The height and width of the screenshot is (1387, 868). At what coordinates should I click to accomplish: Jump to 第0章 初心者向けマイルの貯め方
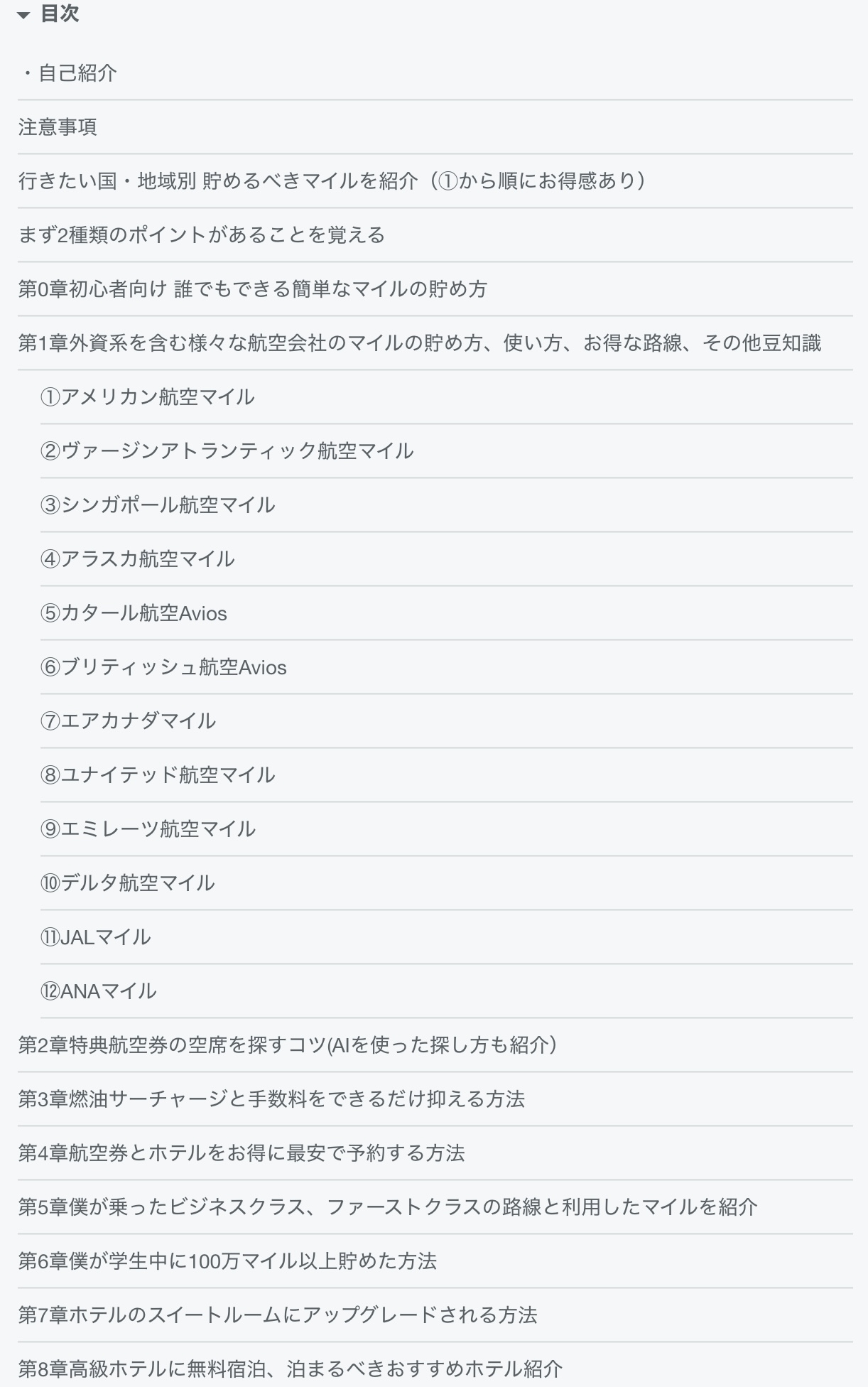coord(253,289)
